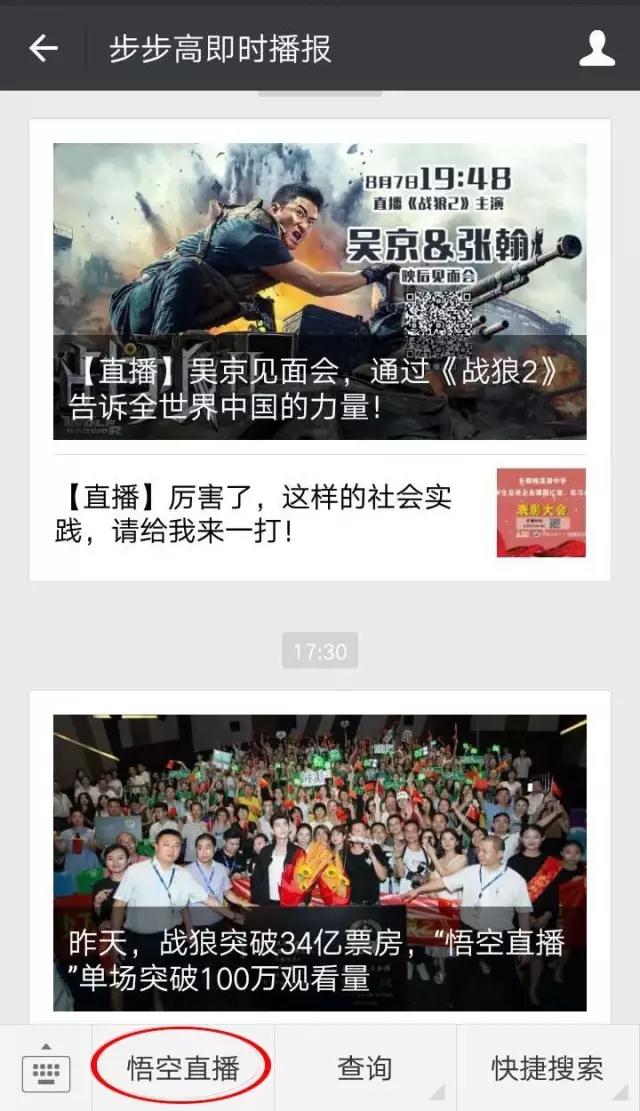
Task: Expand the 查询 menu
Action: point(364,1068)
